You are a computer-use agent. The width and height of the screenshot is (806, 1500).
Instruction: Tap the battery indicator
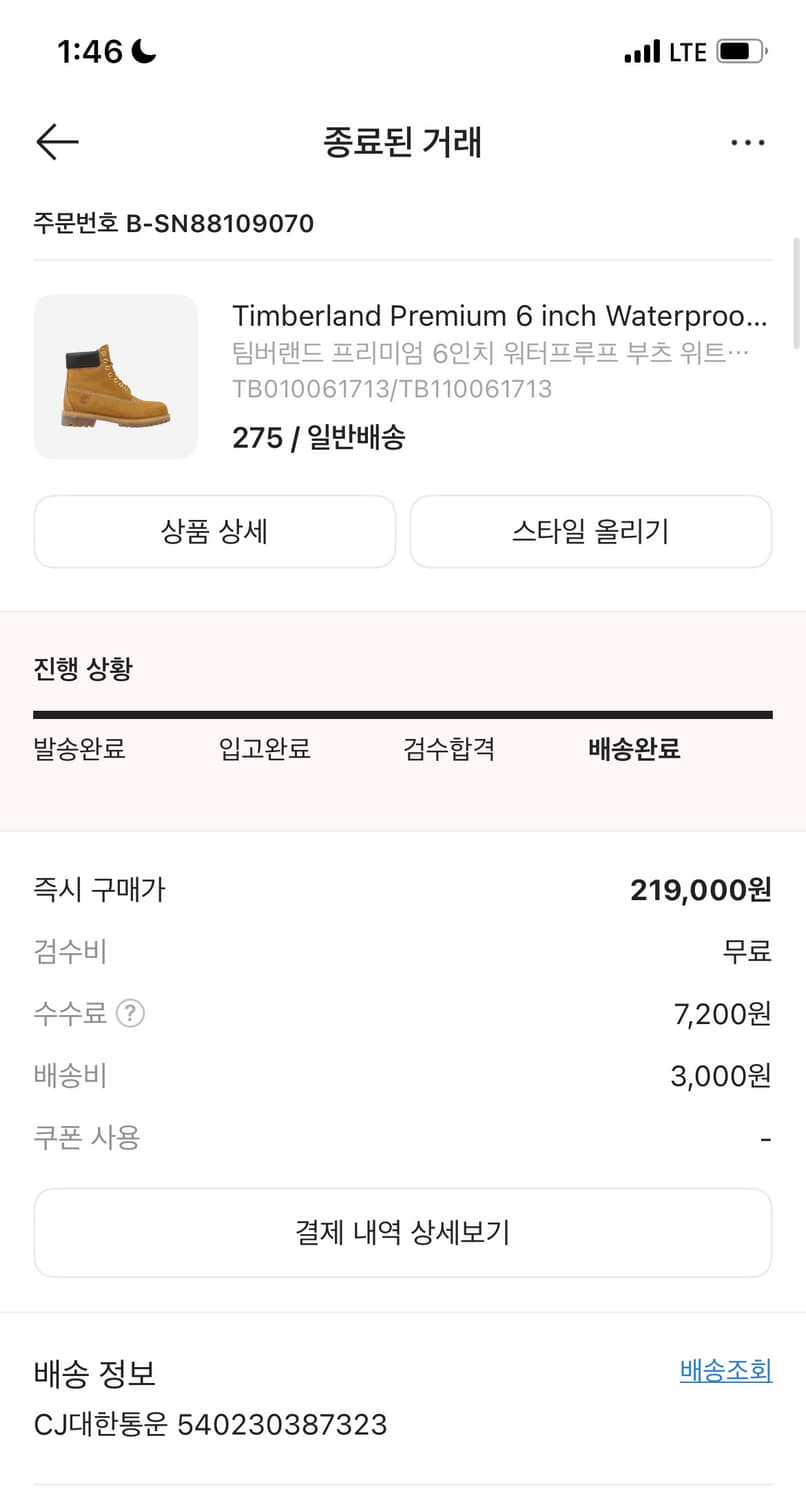737,49
